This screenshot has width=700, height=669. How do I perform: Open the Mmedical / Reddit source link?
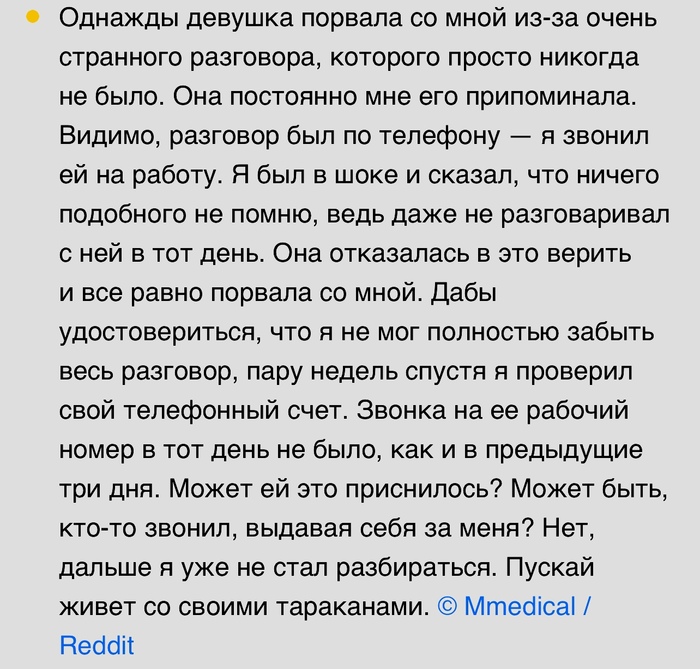click(521, 606)
